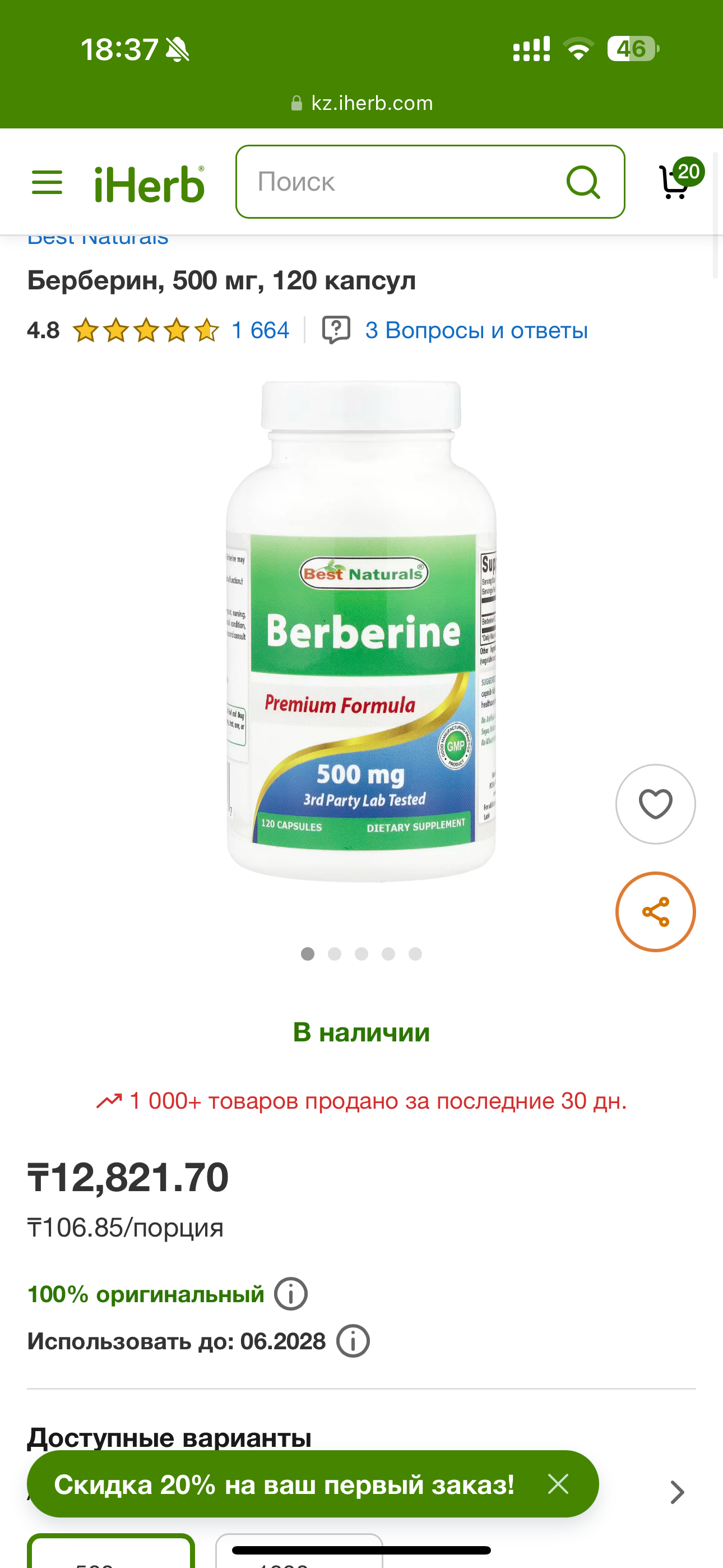Open the Best Naturals brand link
Image resolution: width=723 pixels, height=1568 pixels.
pyautogui.click(x=98, y=239)
